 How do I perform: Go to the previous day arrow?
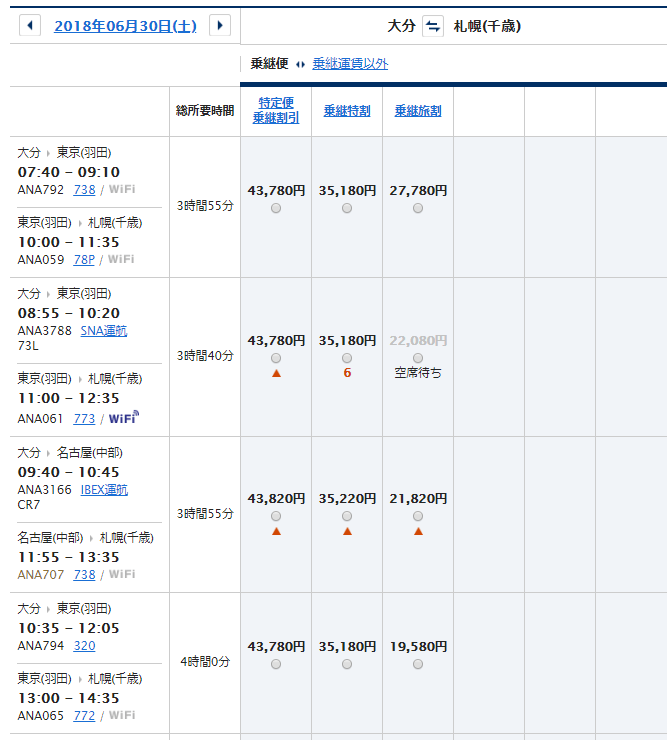pos(30,26)
